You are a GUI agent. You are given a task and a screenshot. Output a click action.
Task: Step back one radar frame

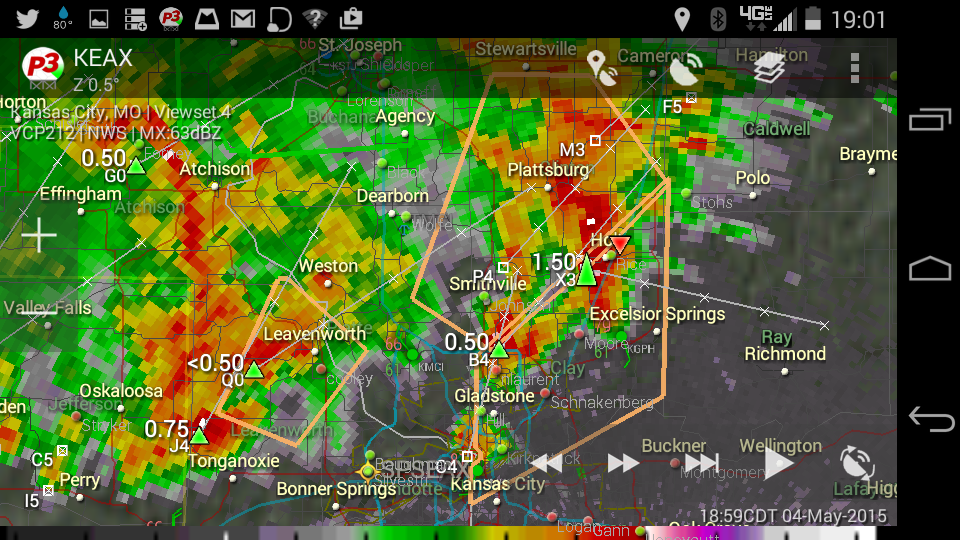546,463
